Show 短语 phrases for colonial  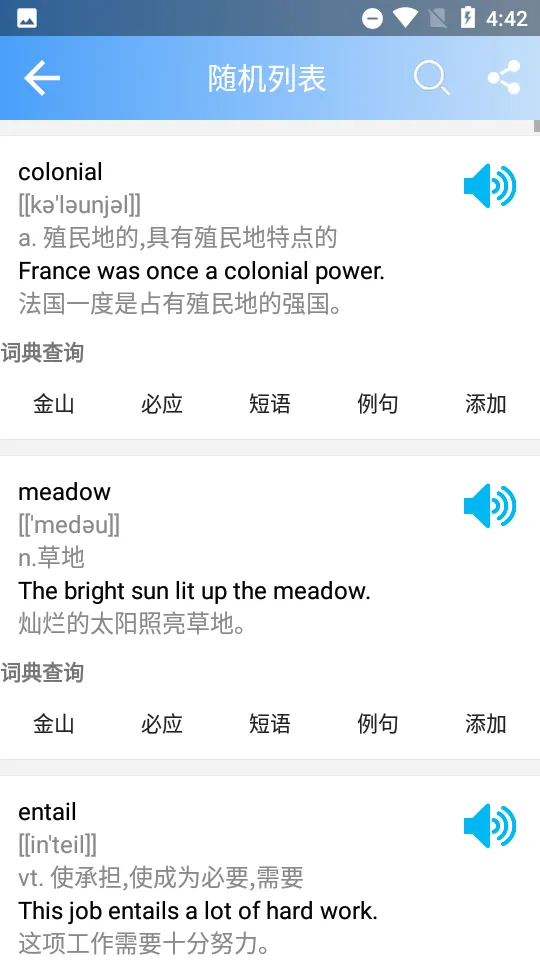[270, 404]
